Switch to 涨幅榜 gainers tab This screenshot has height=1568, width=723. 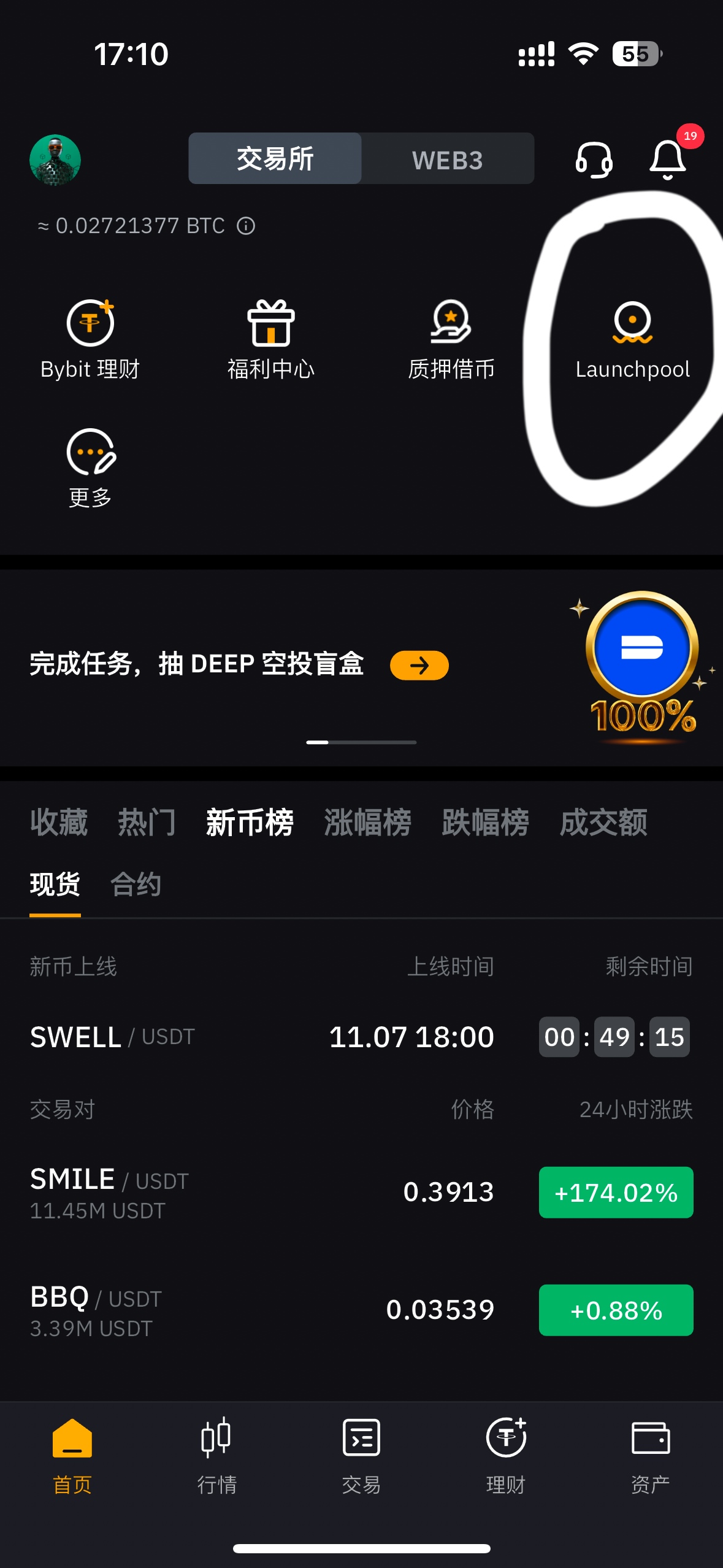[367, 822]
